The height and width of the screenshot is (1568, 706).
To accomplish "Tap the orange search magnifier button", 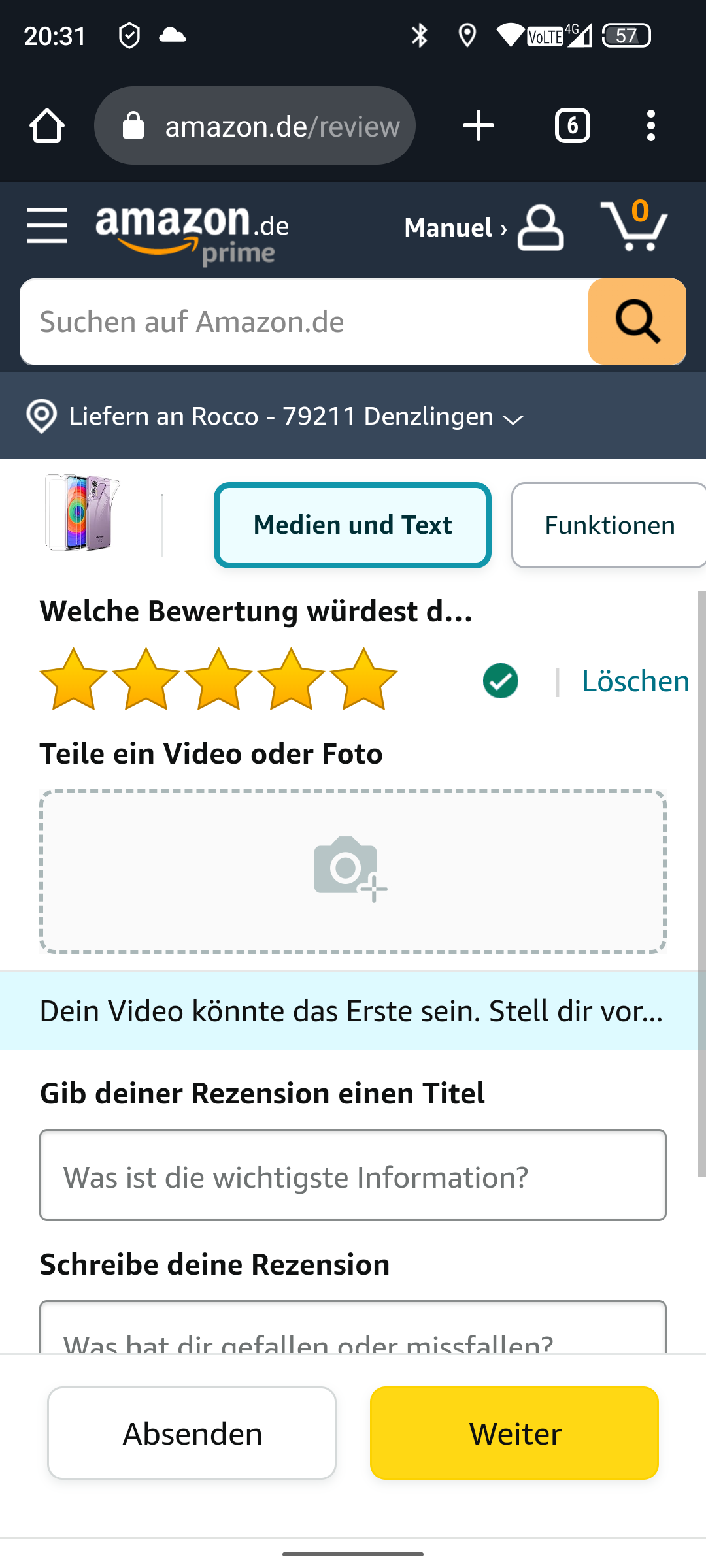I will coord(637,321).
